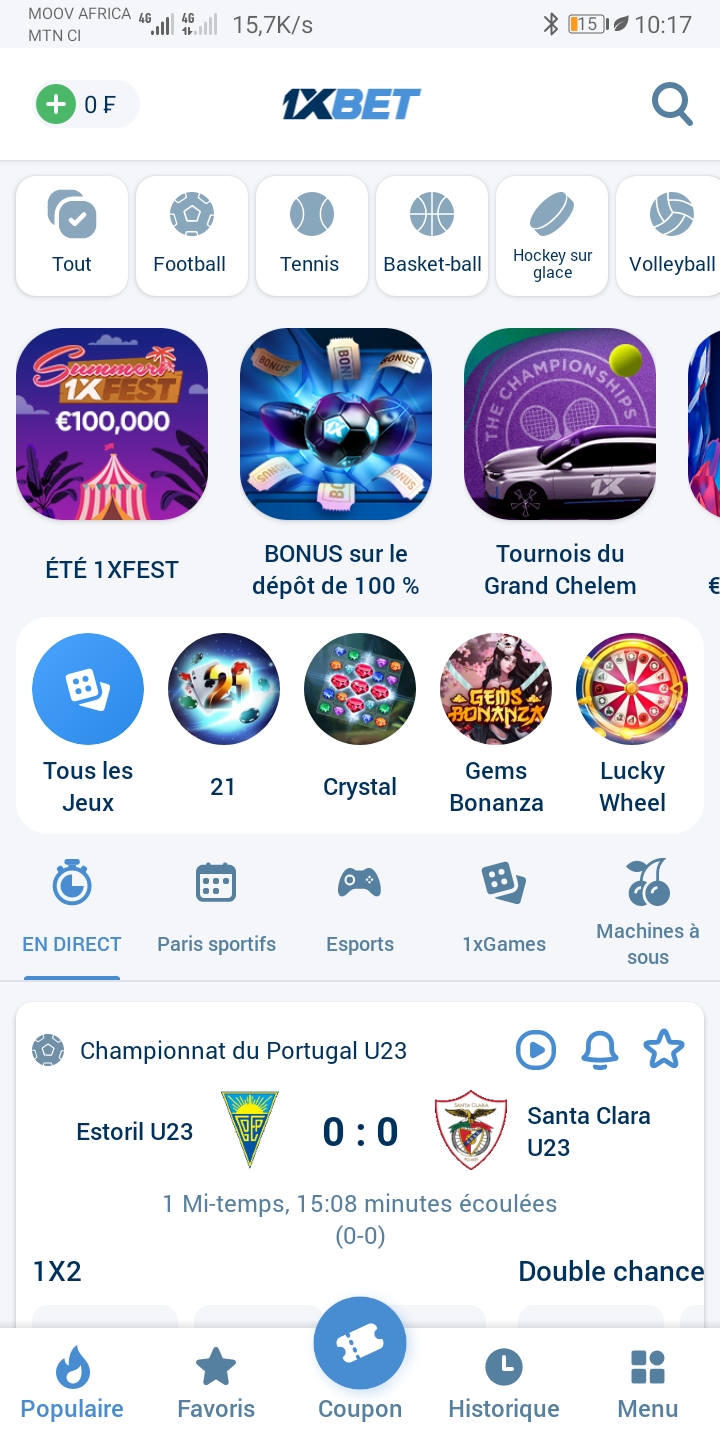Screen dimensions: 720x1440
Task: Open the ÉTÉ 1XFEST promotion
Action: 112,456
